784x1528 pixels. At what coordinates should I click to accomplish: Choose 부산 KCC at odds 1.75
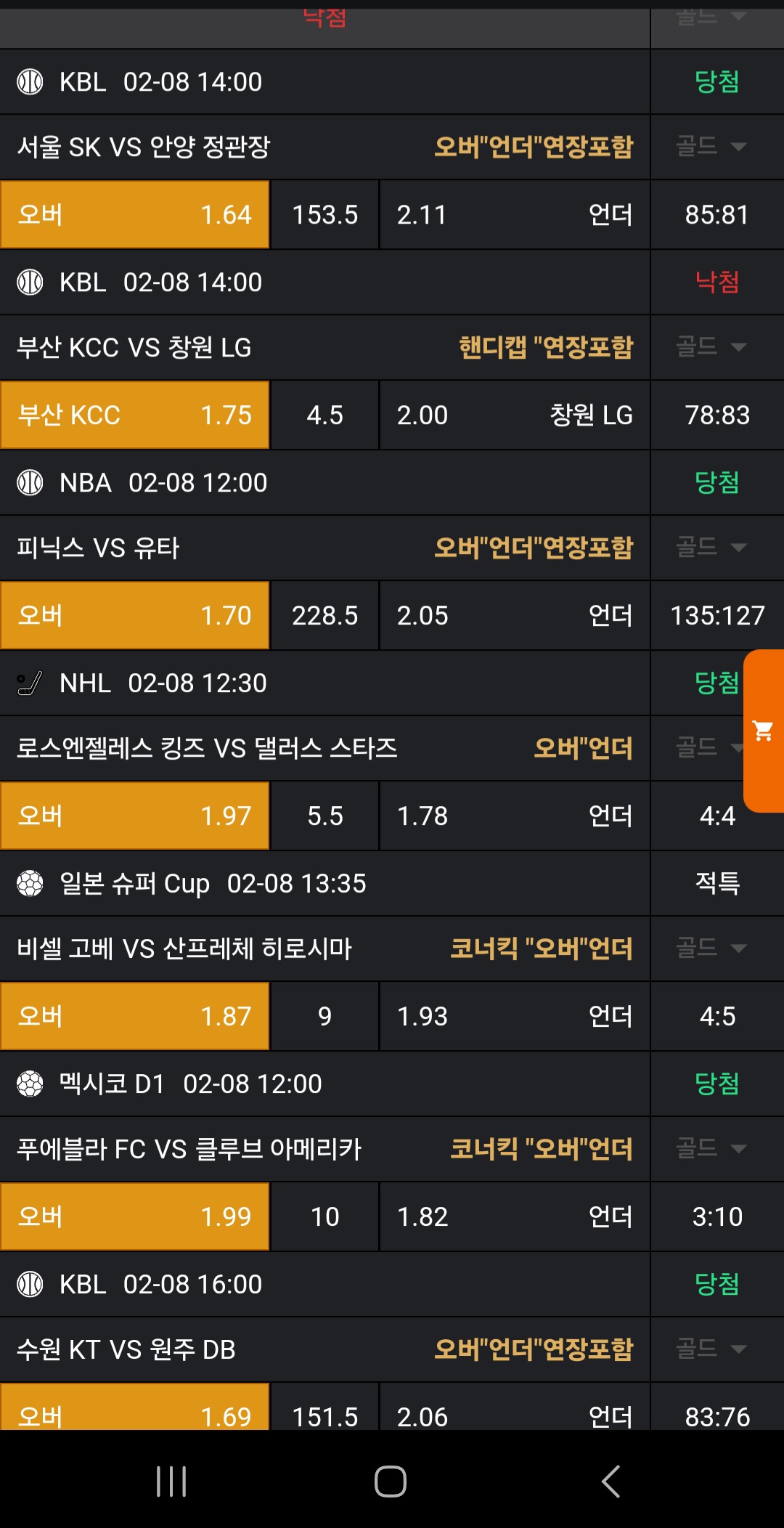(135, 415)
